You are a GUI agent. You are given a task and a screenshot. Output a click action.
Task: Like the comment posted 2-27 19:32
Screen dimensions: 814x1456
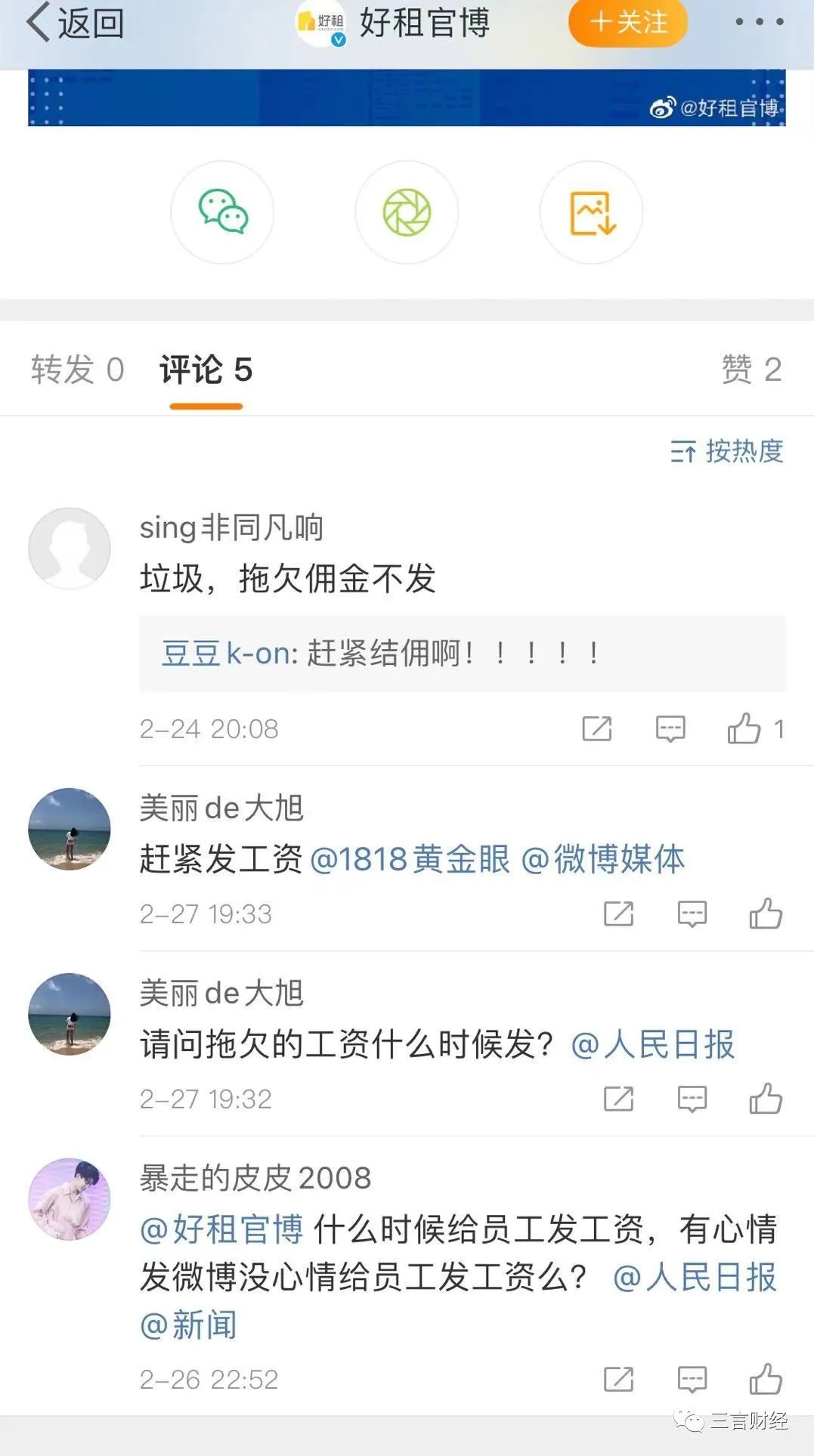pos(765,1099)
